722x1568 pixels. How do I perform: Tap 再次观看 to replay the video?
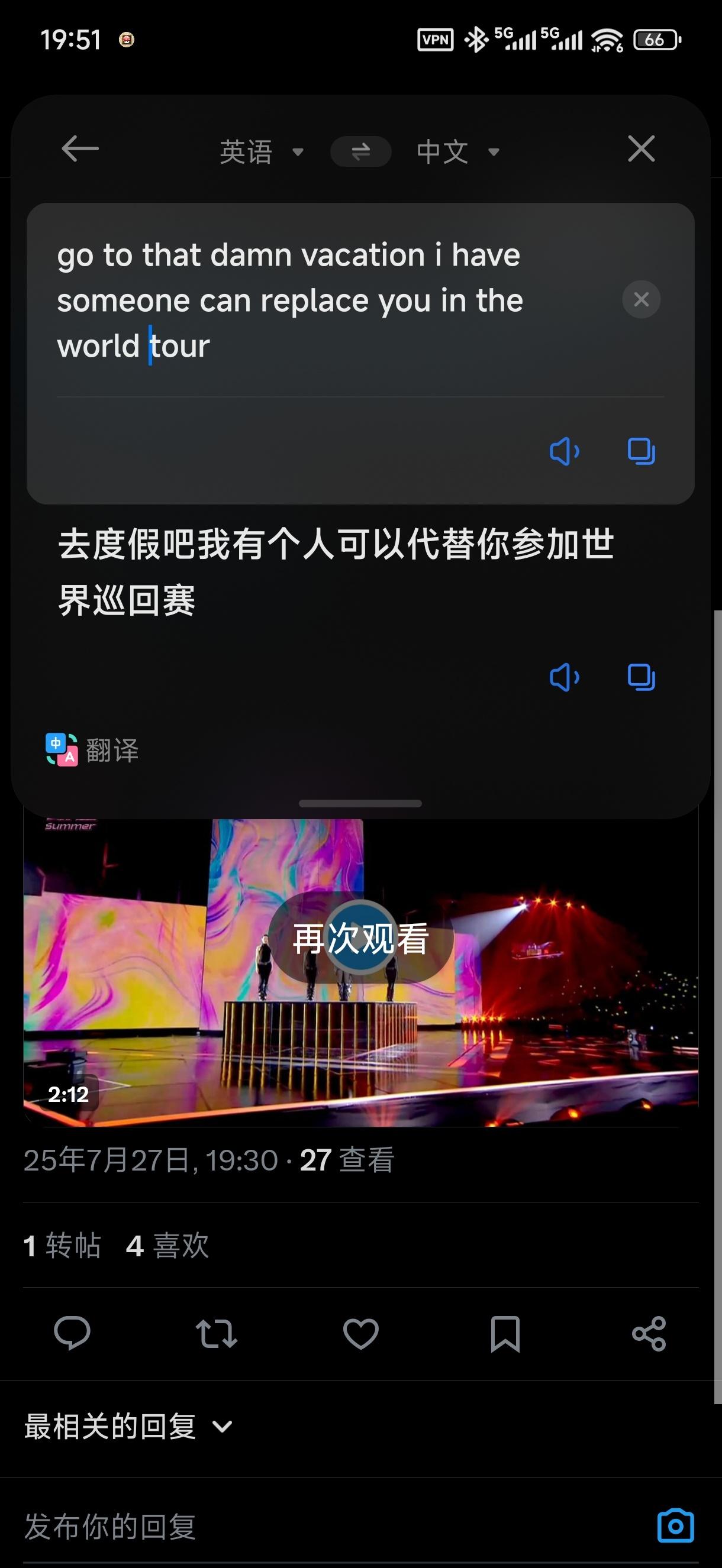coord(360,939)
